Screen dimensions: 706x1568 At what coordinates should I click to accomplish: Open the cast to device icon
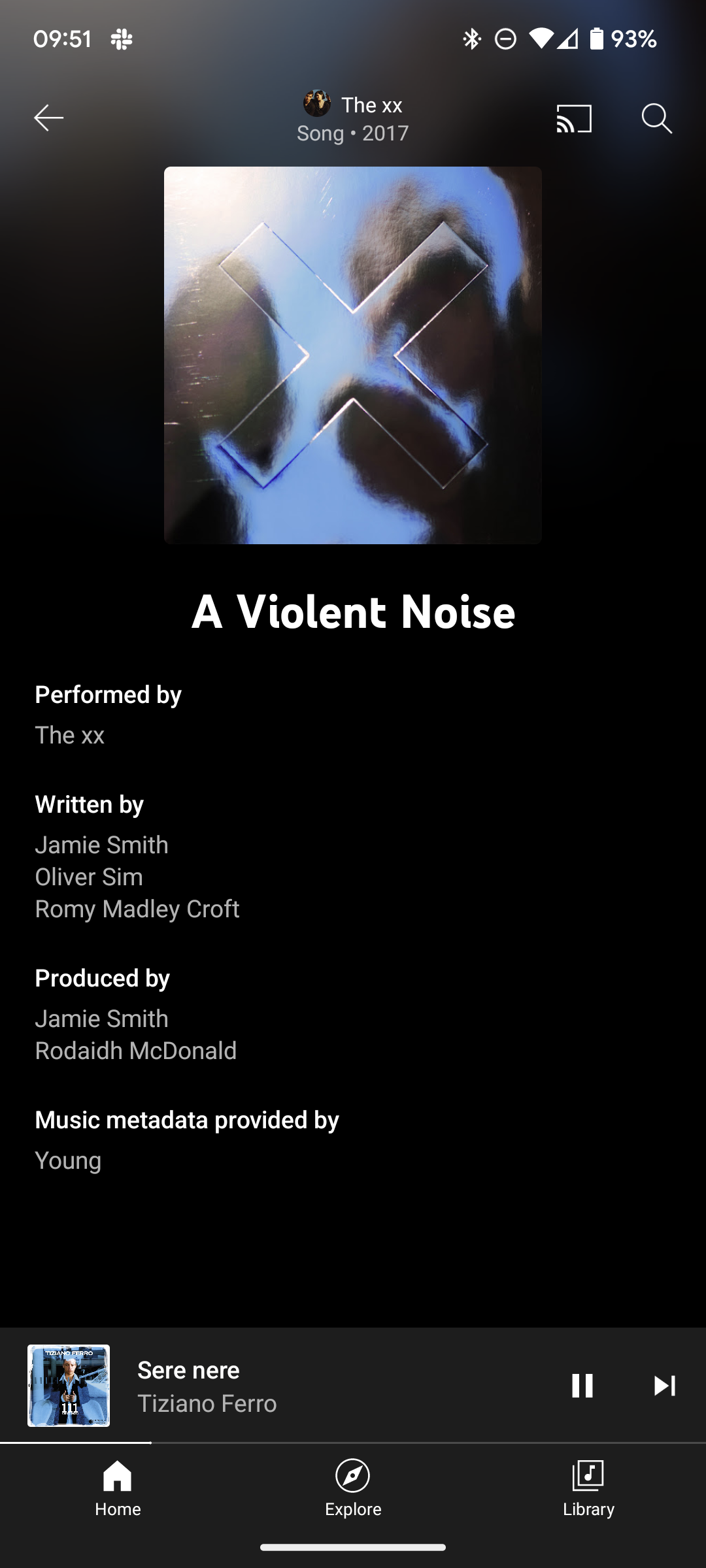tap(574, 118)
